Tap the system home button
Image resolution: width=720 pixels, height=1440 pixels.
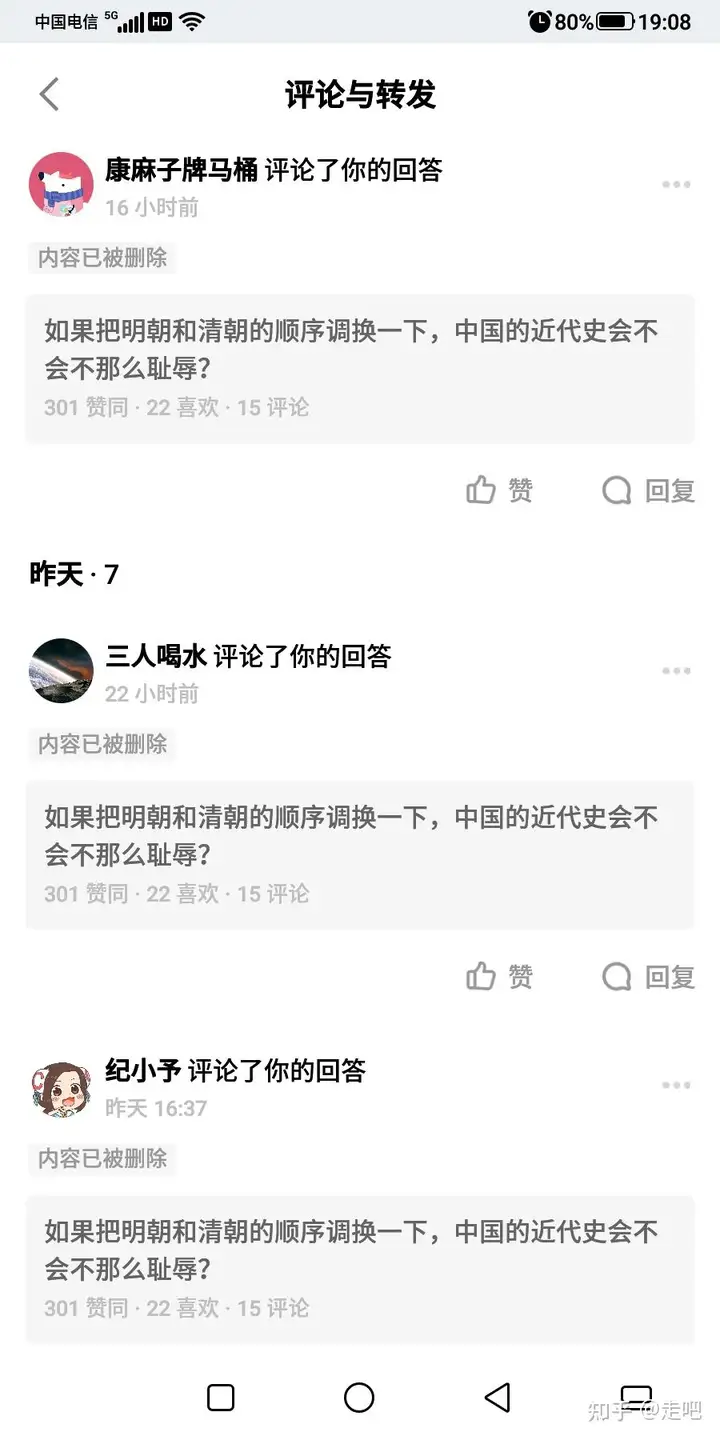coord(359,1397)
